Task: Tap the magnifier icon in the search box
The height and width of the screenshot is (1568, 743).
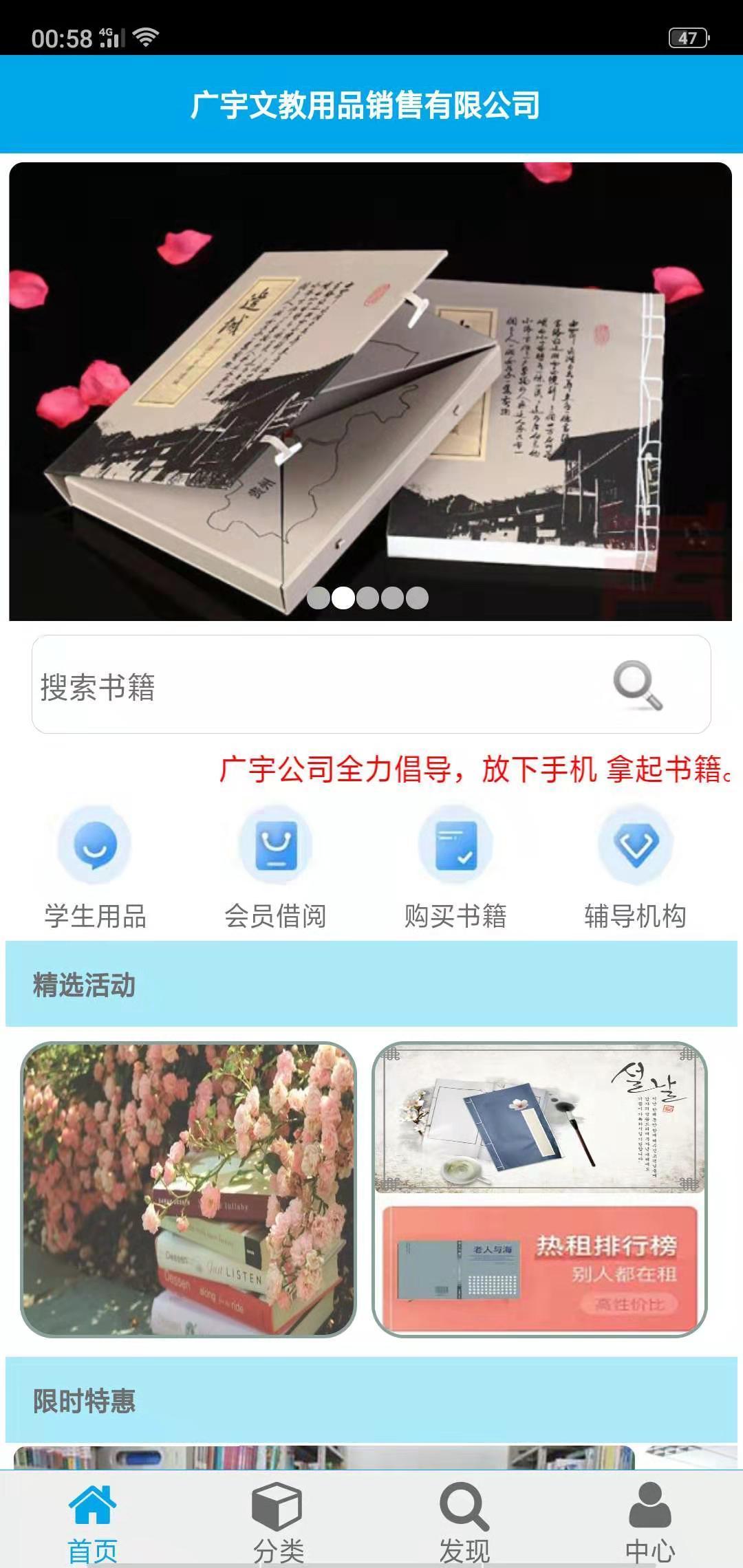Action: (x=638, y=685)
